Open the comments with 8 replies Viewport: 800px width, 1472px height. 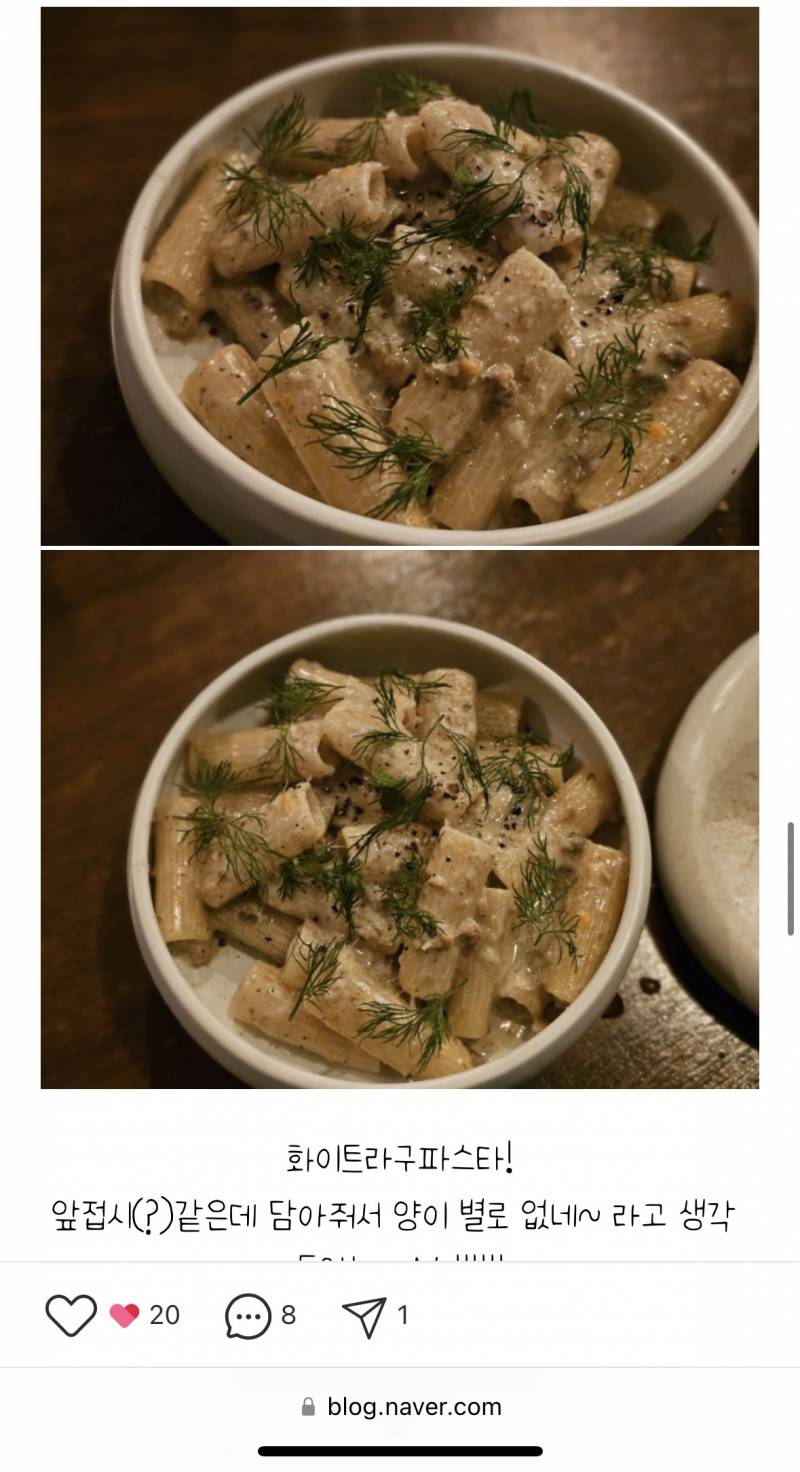point(248,1315)
